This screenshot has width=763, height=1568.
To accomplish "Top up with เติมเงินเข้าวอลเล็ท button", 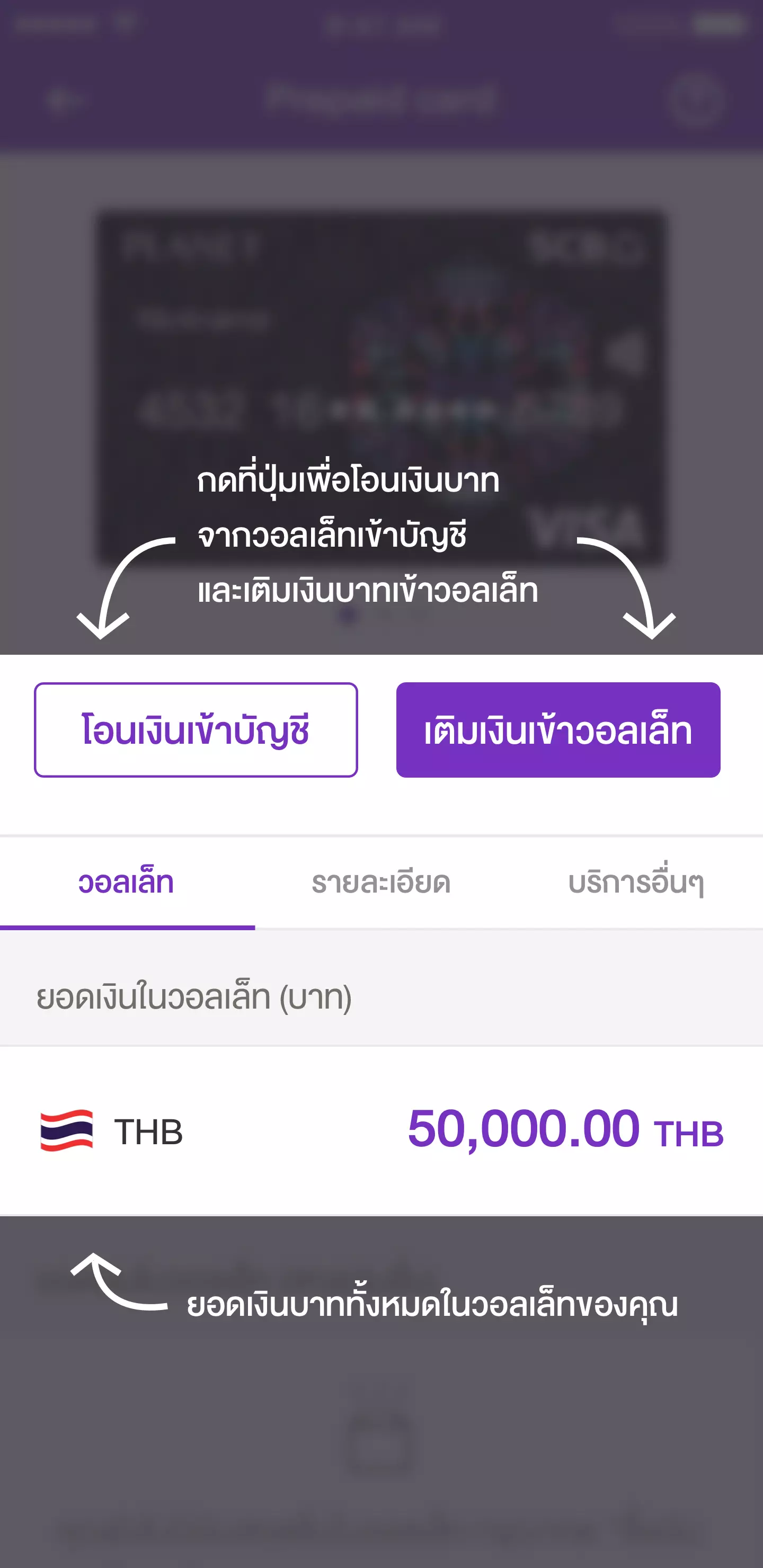I will pos(558,729).
